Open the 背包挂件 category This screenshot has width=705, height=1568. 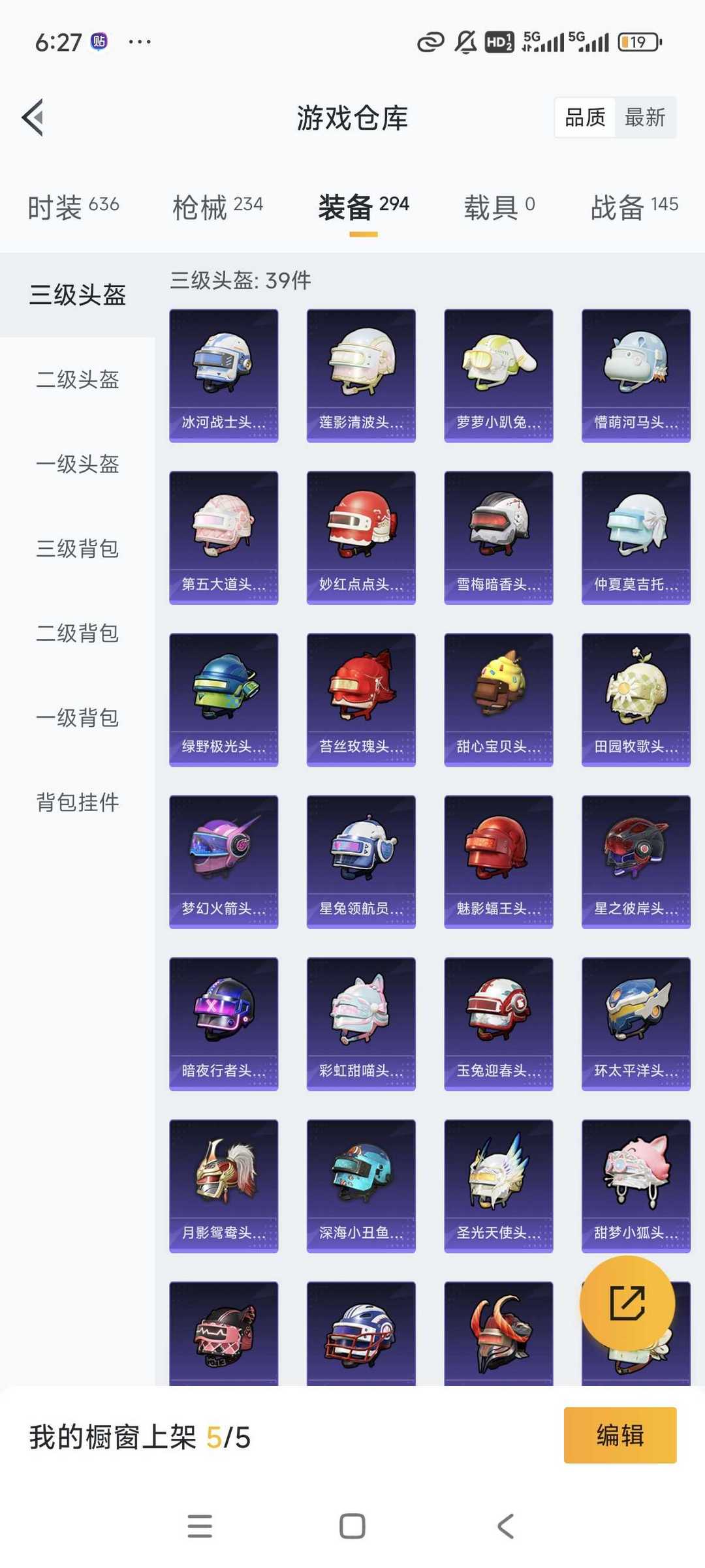point(78,802)
